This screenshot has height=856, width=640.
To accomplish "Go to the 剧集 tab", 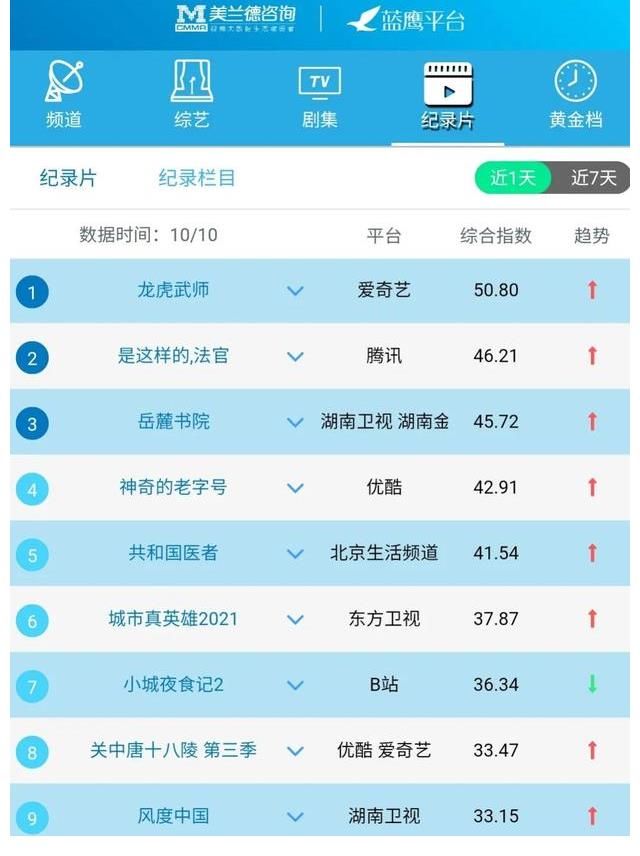I will point(320,97).
